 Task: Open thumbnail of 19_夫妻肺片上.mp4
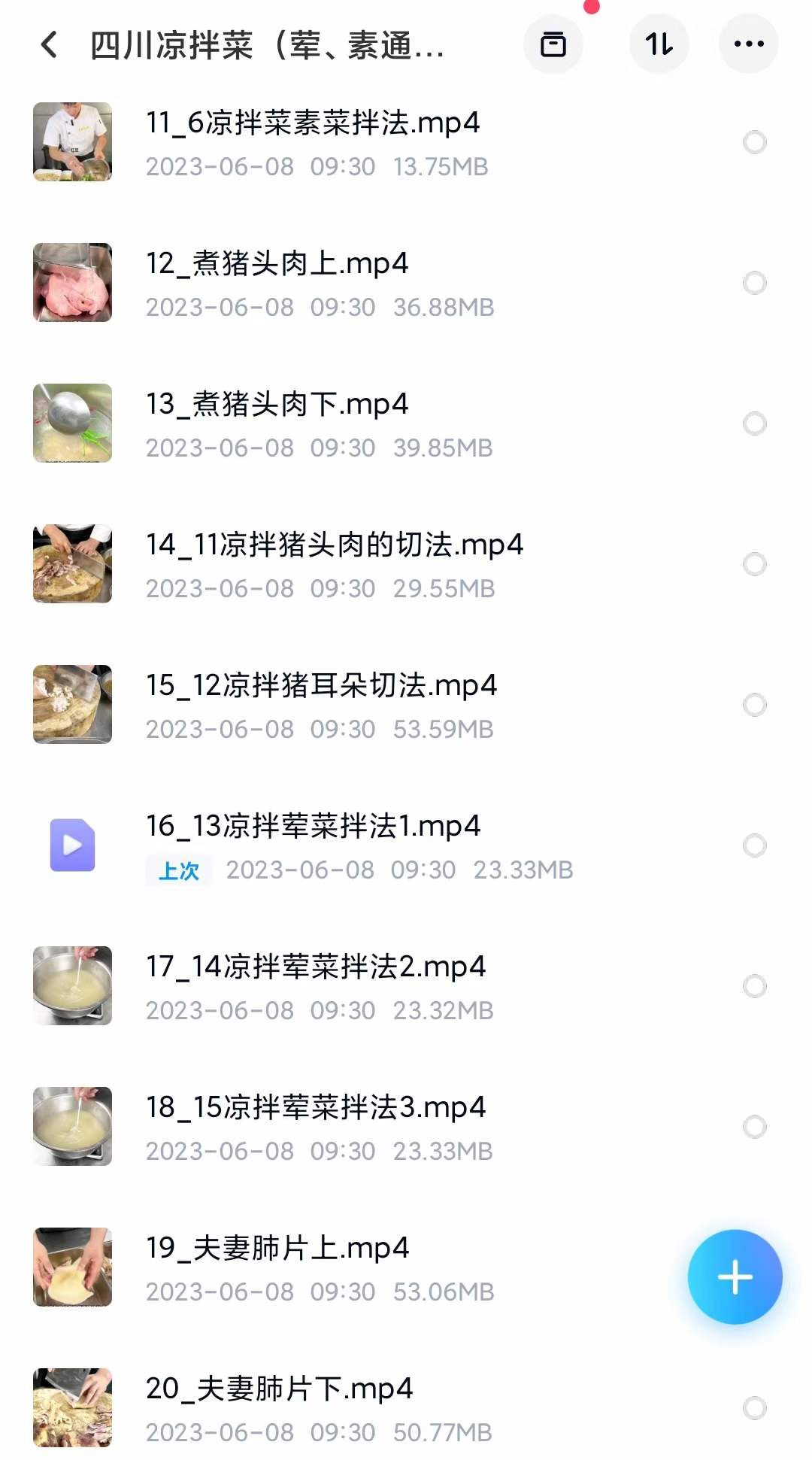72,1267
